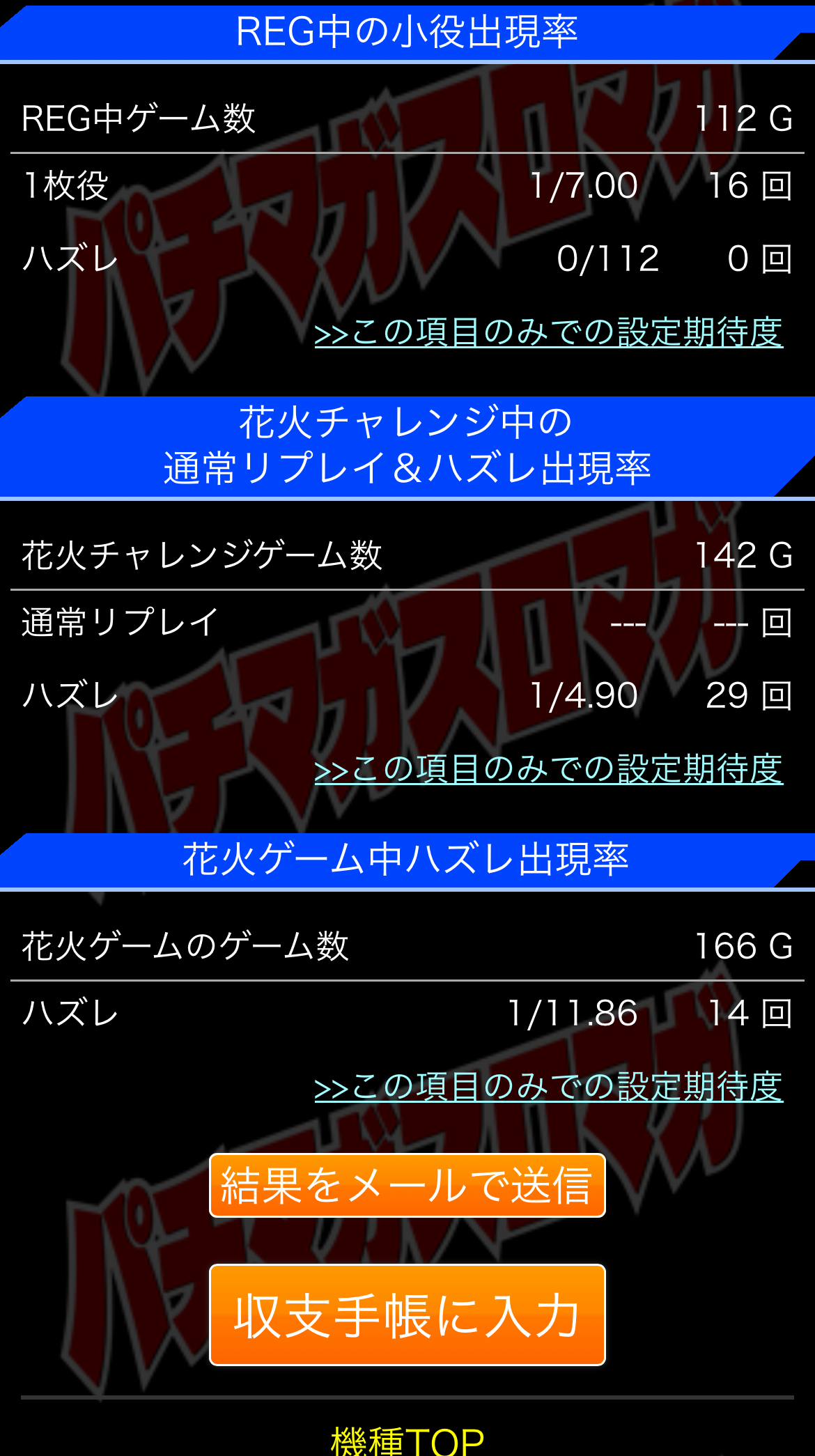815x1456 pixels.
Task: Open setting expectation link under 花火チャレンジ section
Action: (549, 769)
